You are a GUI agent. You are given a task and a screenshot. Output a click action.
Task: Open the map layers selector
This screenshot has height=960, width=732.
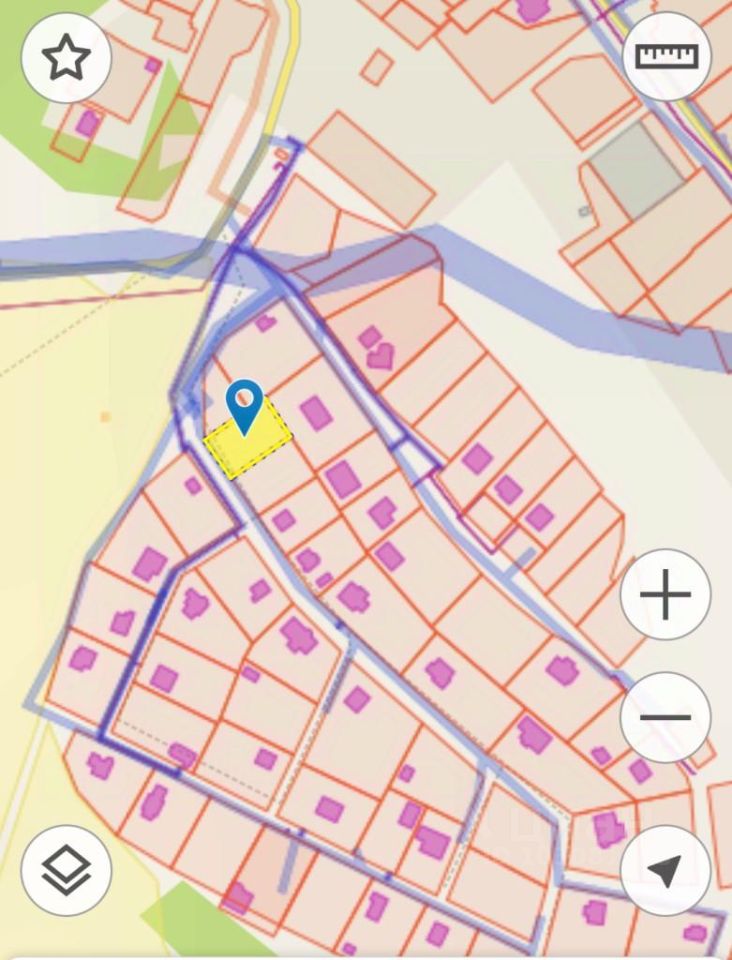(66, 869)
